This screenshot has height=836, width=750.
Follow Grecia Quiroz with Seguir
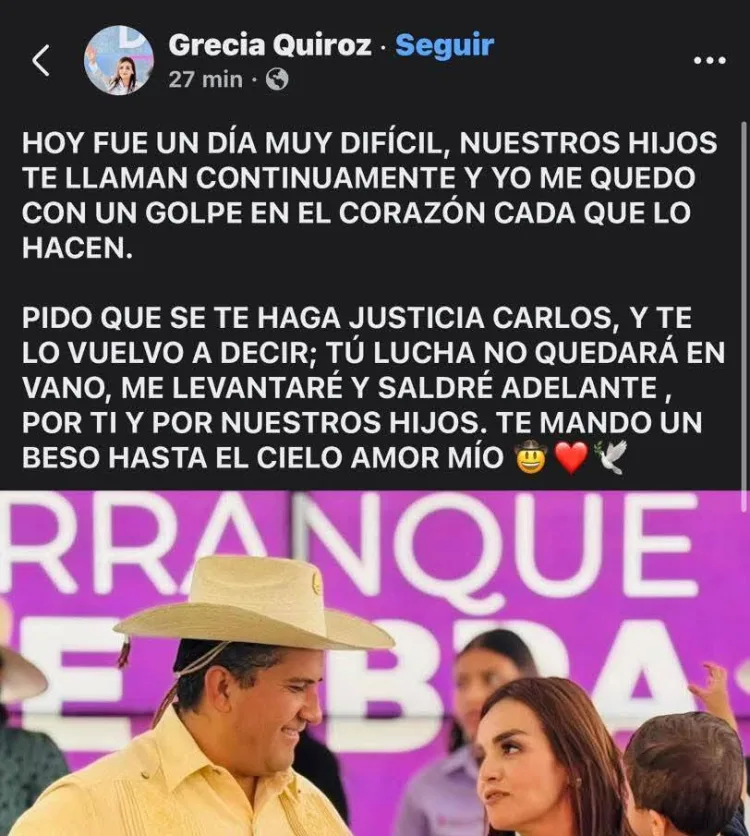pos(444,45)
